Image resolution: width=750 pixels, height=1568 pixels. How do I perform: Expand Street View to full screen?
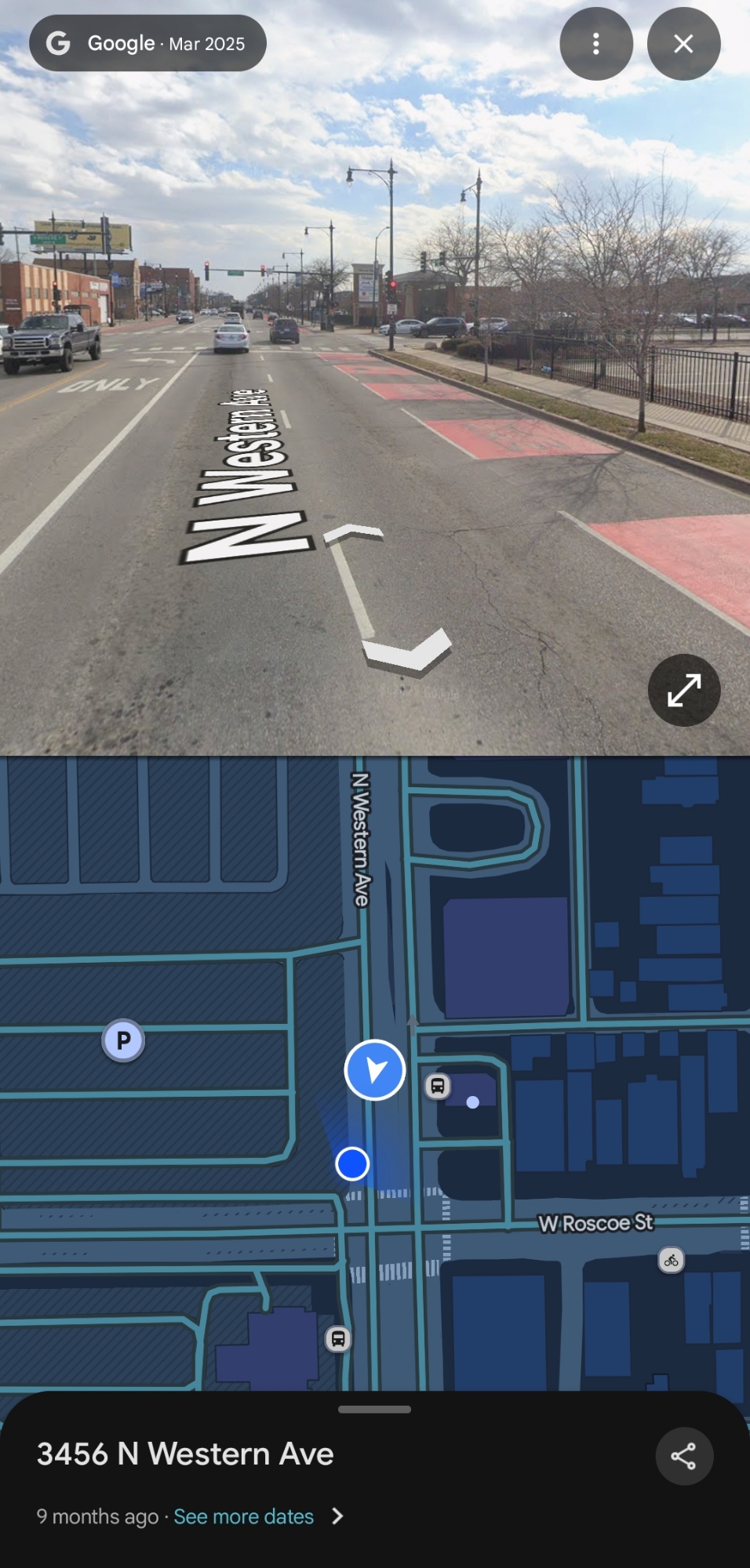point(683,690)
